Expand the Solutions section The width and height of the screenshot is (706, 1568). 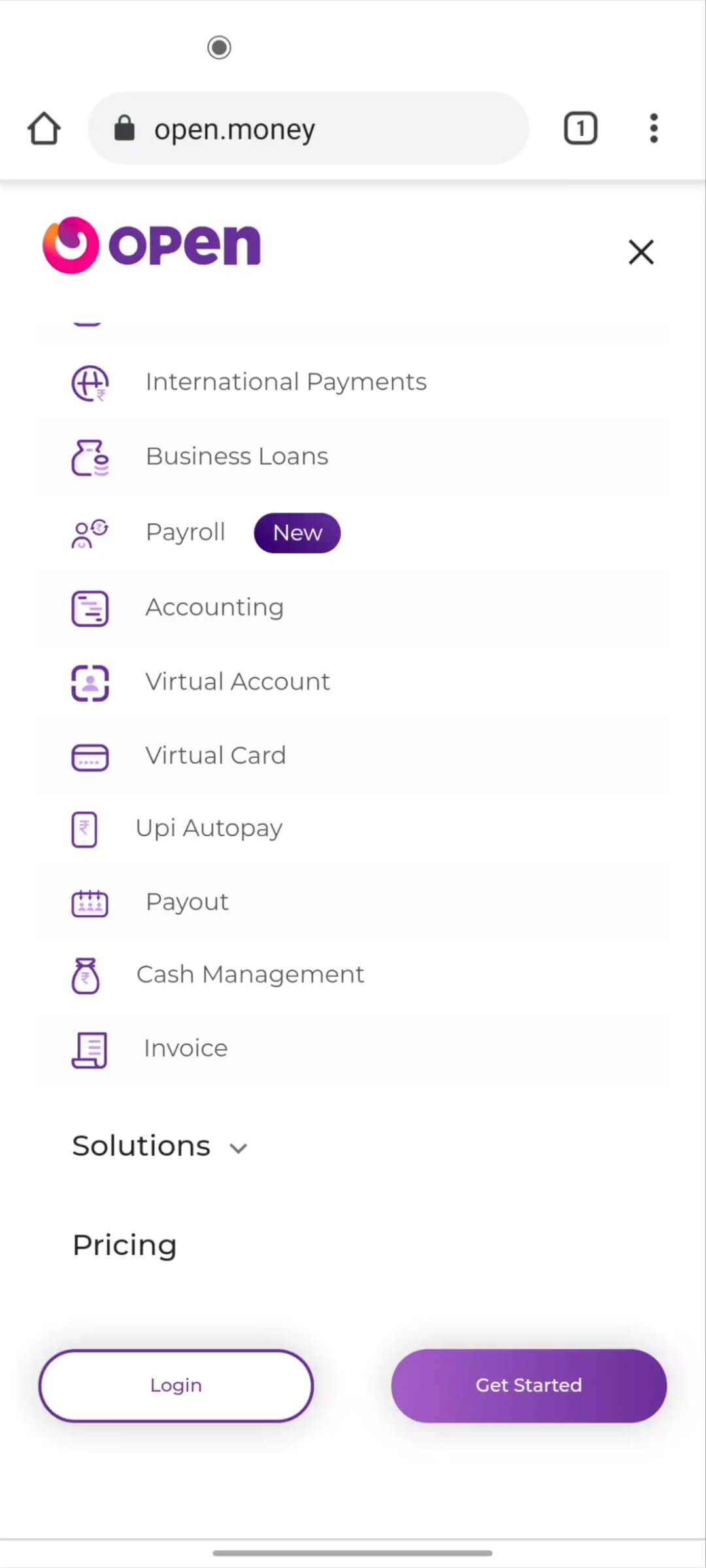[160, 1147]
